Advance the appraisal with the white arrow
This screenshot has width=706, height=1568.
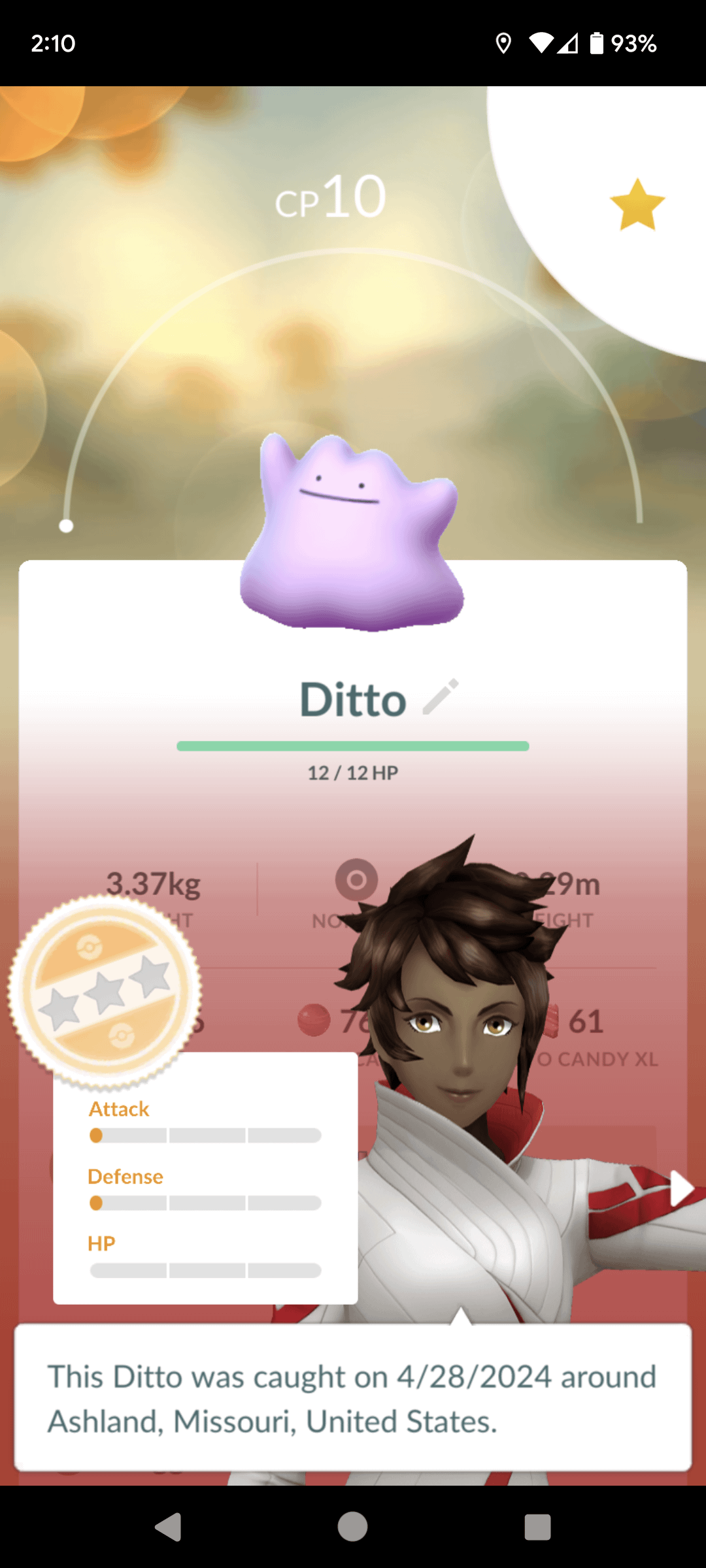click(681, 1188)
